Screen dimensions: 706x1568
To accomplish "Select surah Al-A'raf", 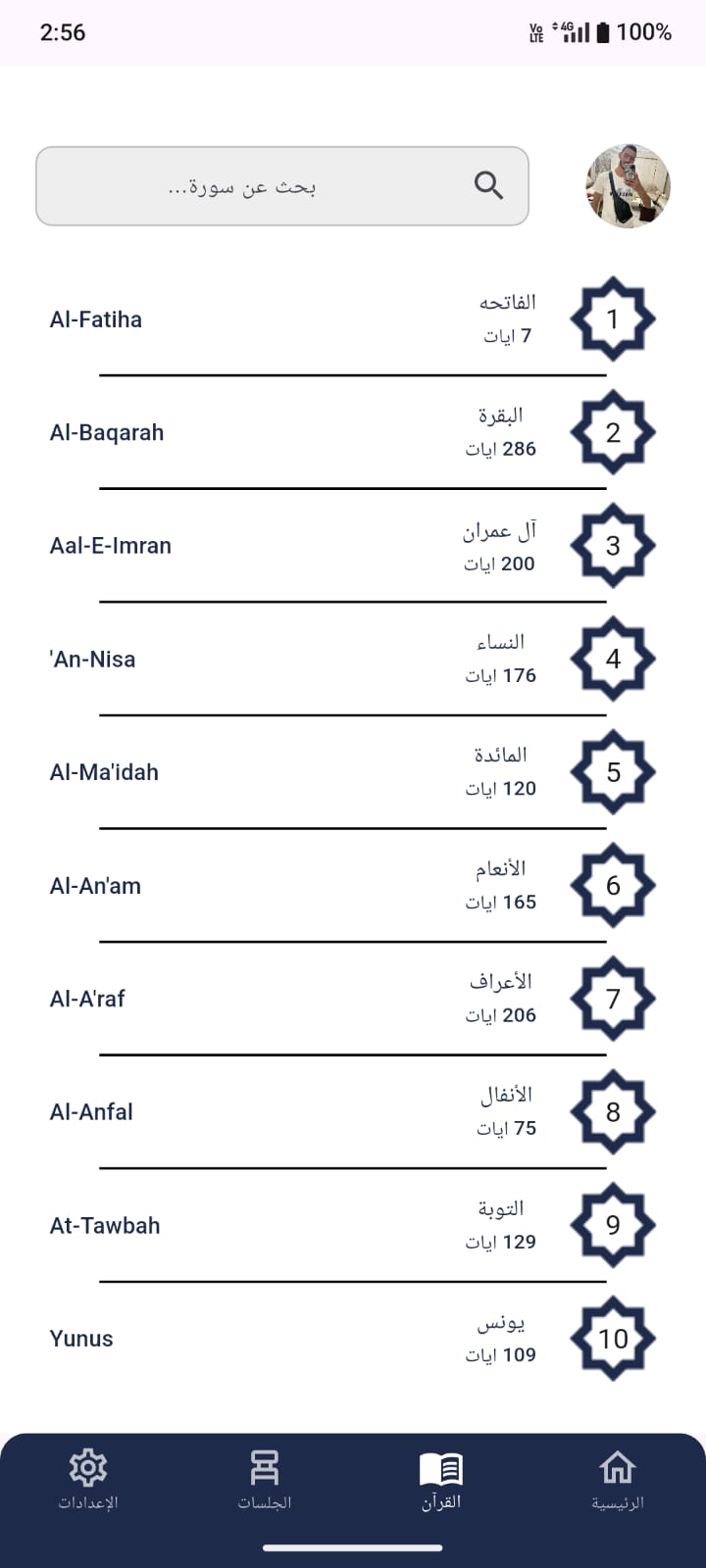I will pyautogui.click(x=353, y=999).
